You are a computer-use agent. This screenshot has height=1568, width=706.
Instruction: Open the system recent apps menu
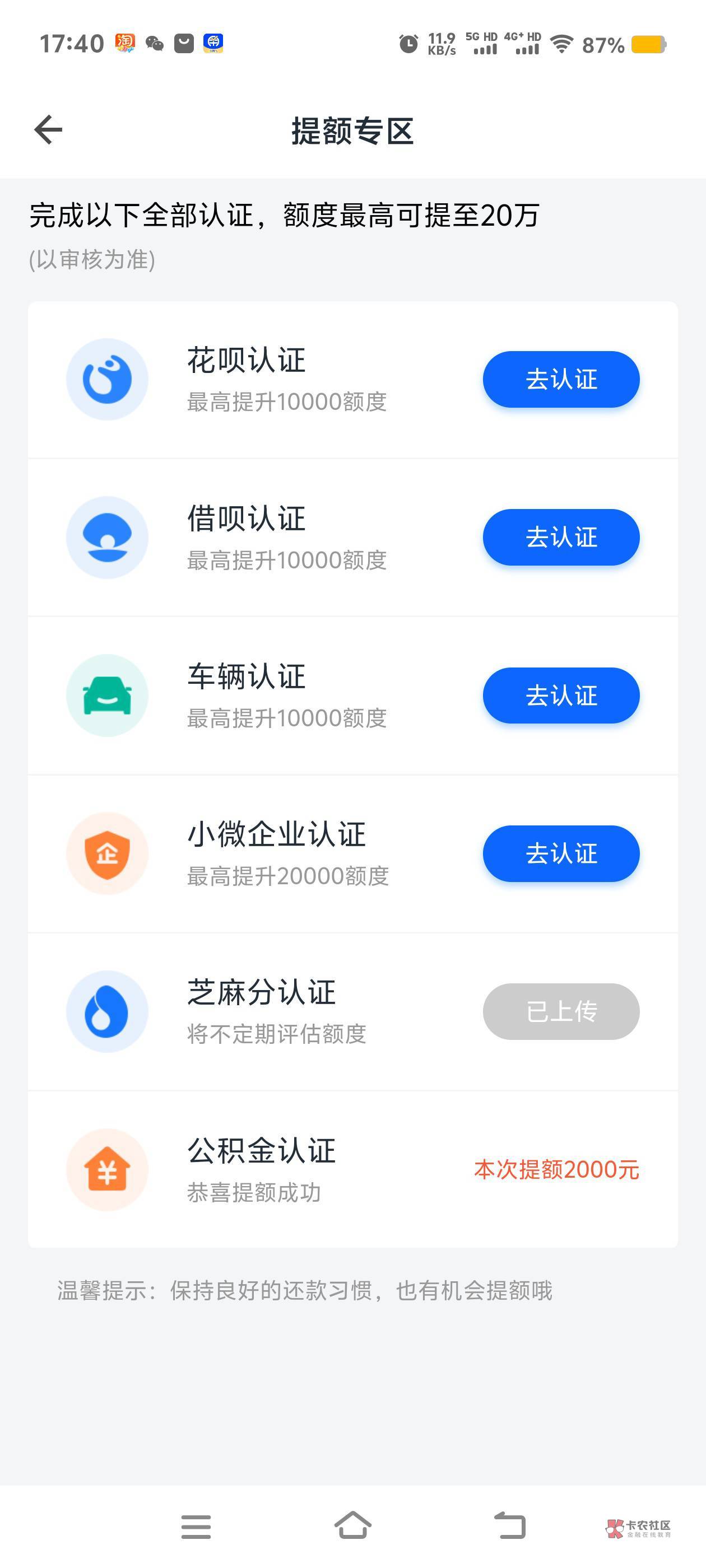196,1527
